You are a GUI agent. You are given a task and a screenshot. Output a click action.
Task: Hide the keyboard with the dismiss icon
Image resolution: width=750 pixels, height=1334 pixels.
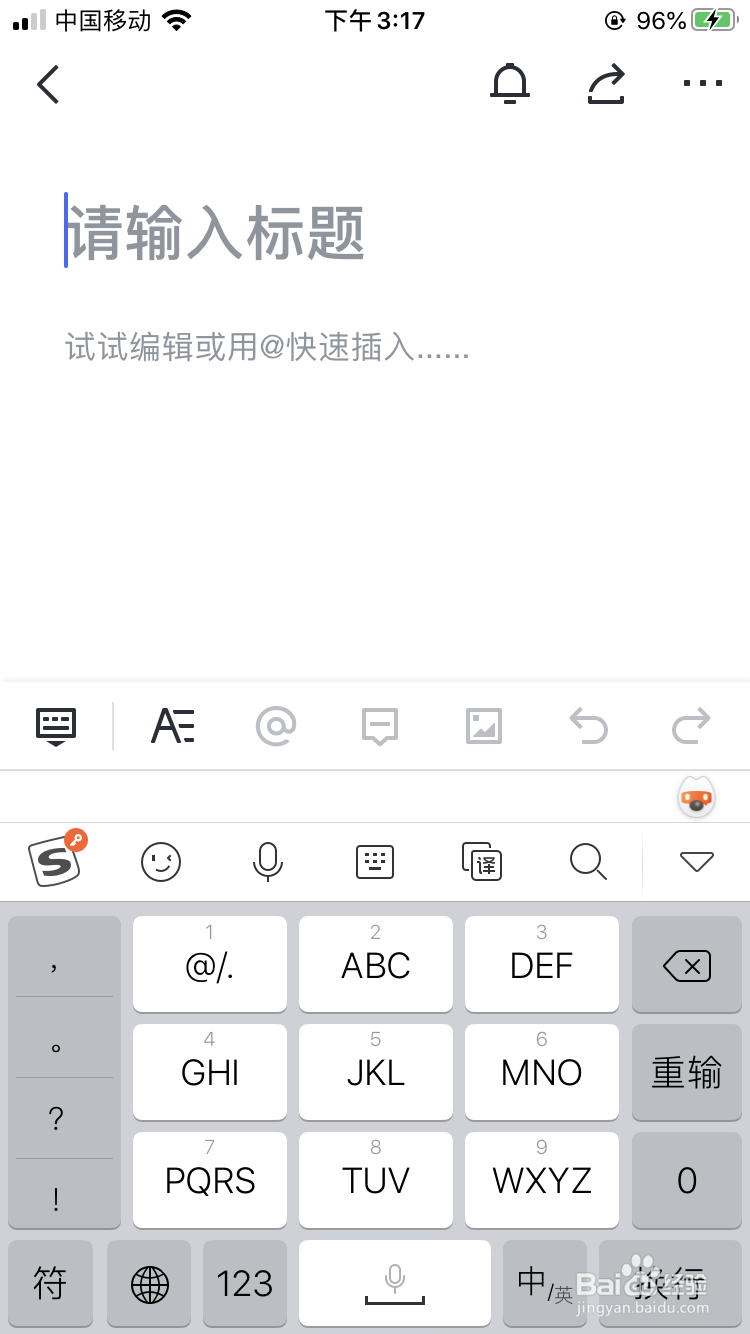tap(55, 726)
